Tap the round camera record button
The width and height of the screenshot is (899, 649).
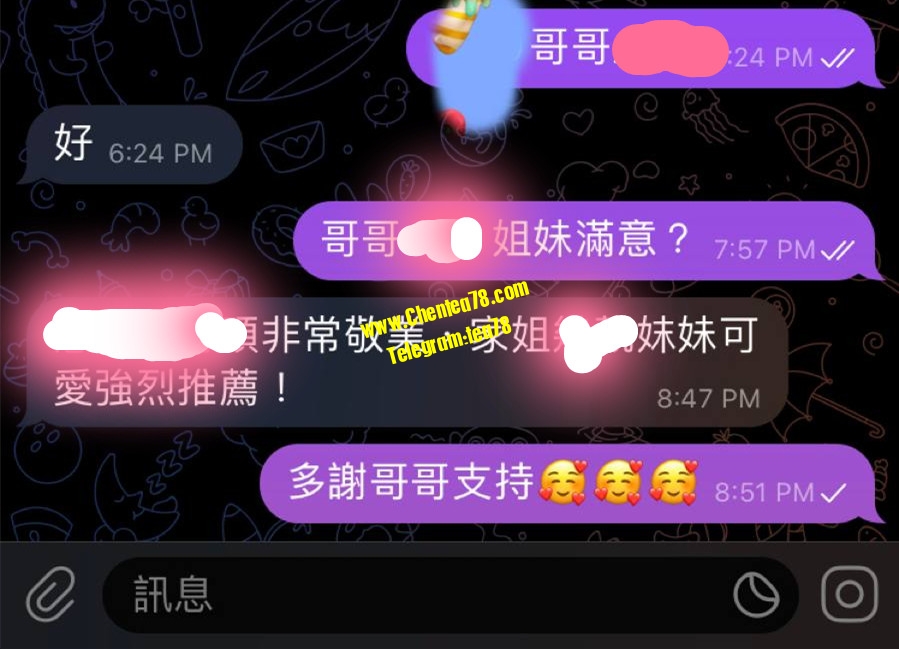849,594
